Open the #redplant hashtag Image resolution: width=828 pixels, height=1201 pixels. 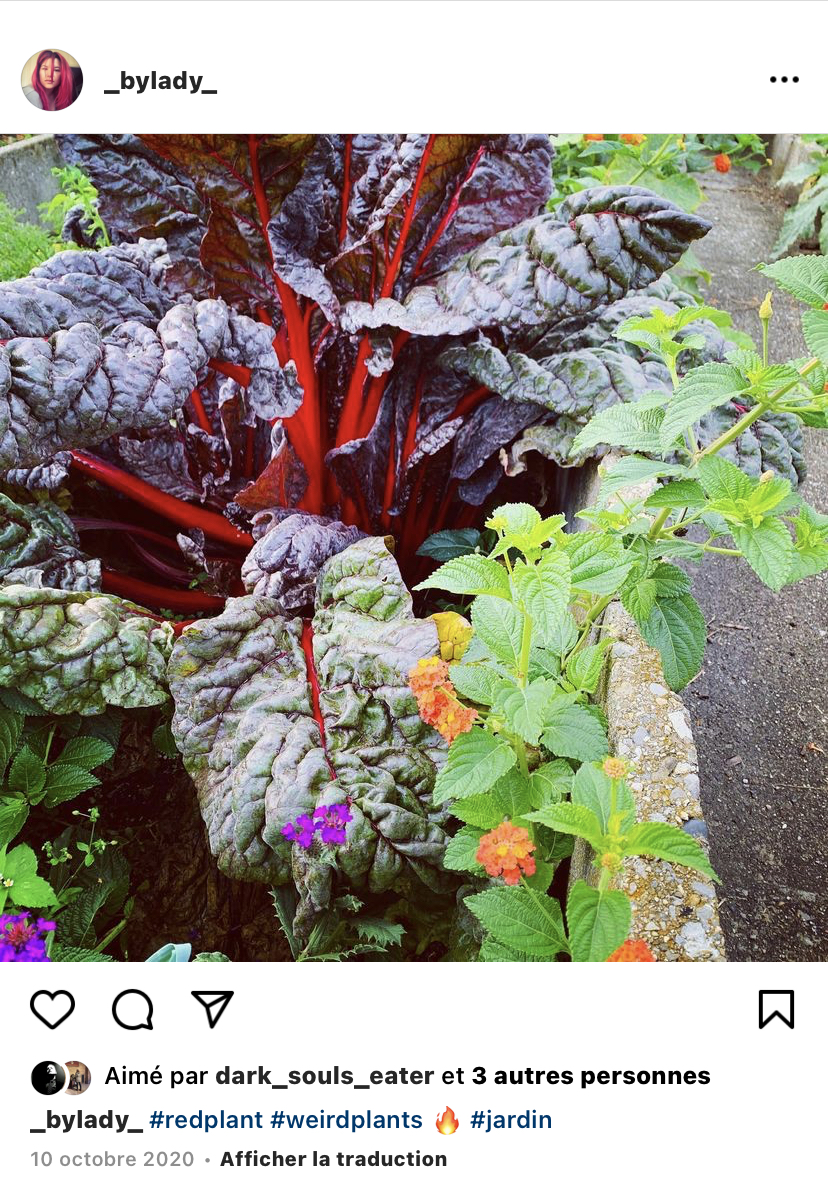pyautogui.click(x=206, y=1120)
